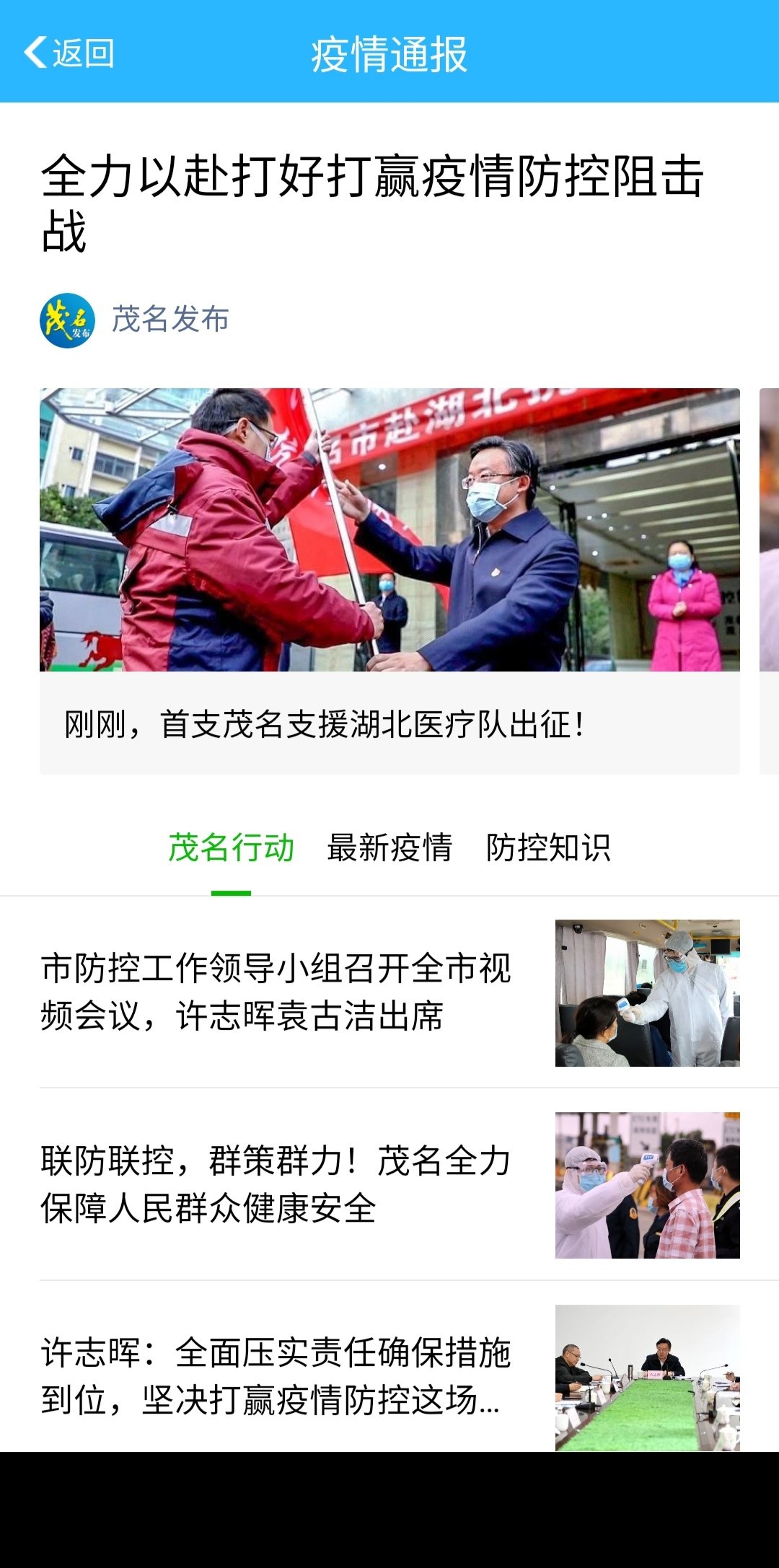779x1568 pixels.
Task: Select the 茂名行动 tab
Action: tap(231, 848)
